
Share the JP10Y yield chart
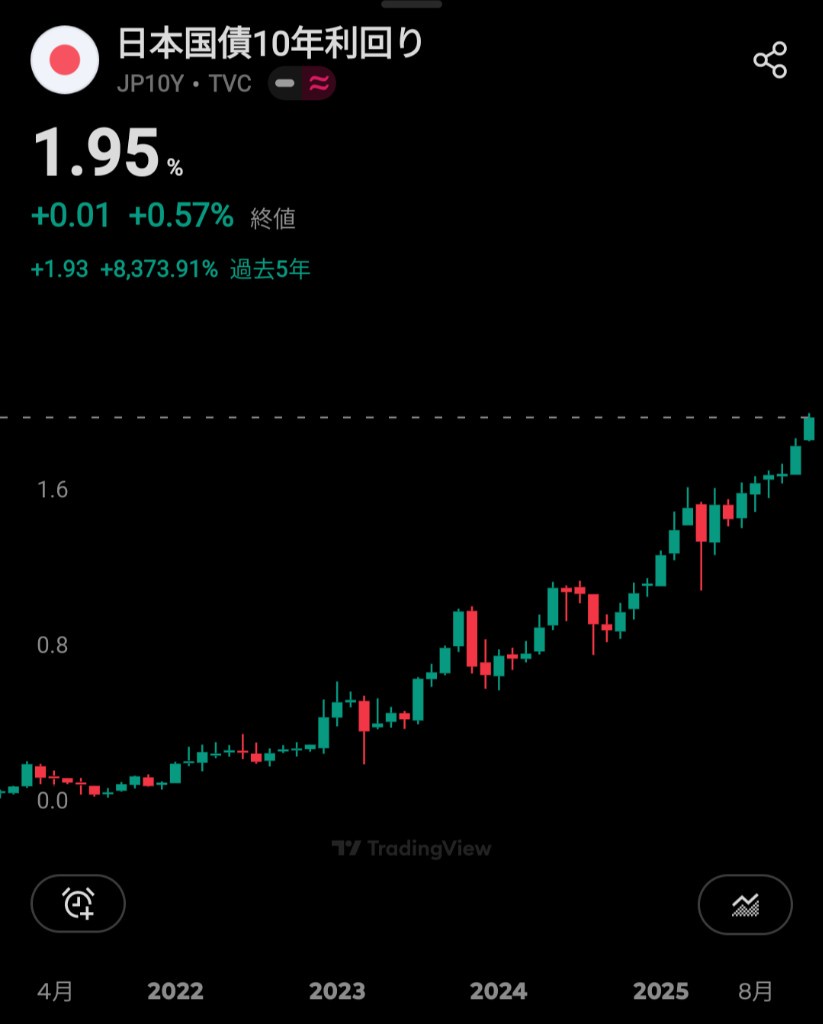click(x=770, y=61)
